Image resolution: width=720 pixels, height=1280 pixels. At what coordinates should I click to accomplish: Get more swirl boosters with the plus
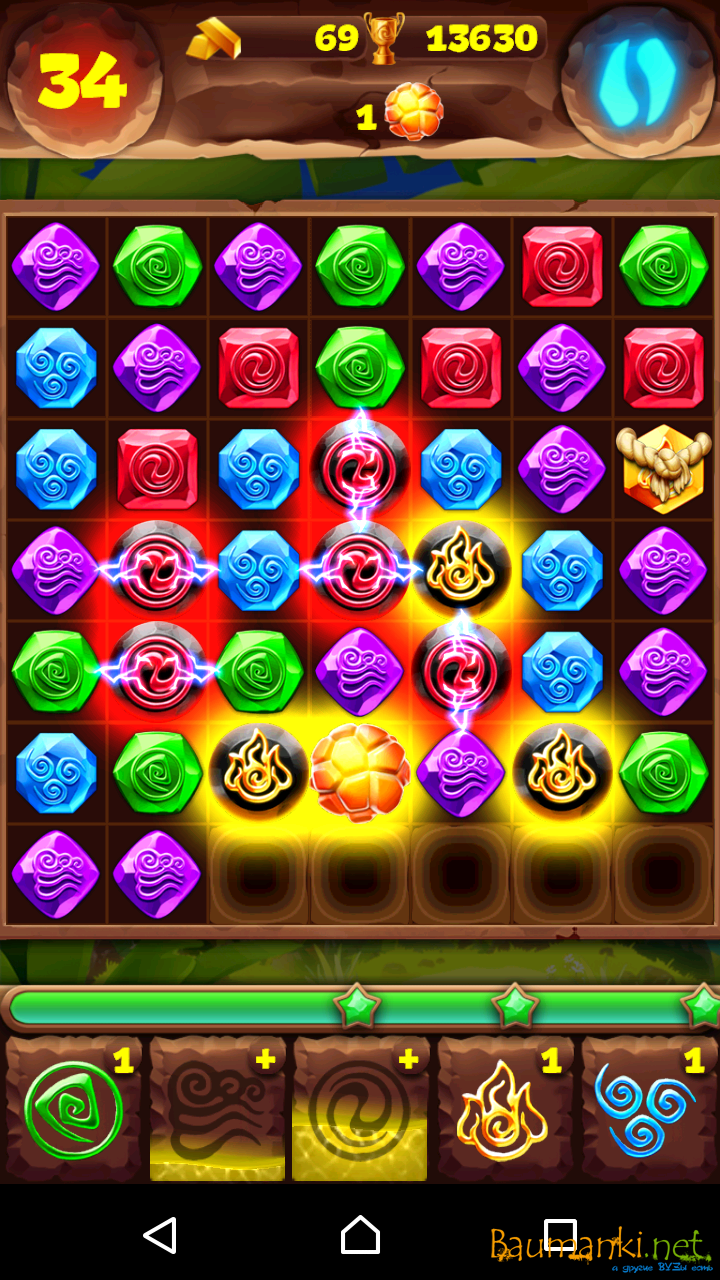(x=360, y=1110)
